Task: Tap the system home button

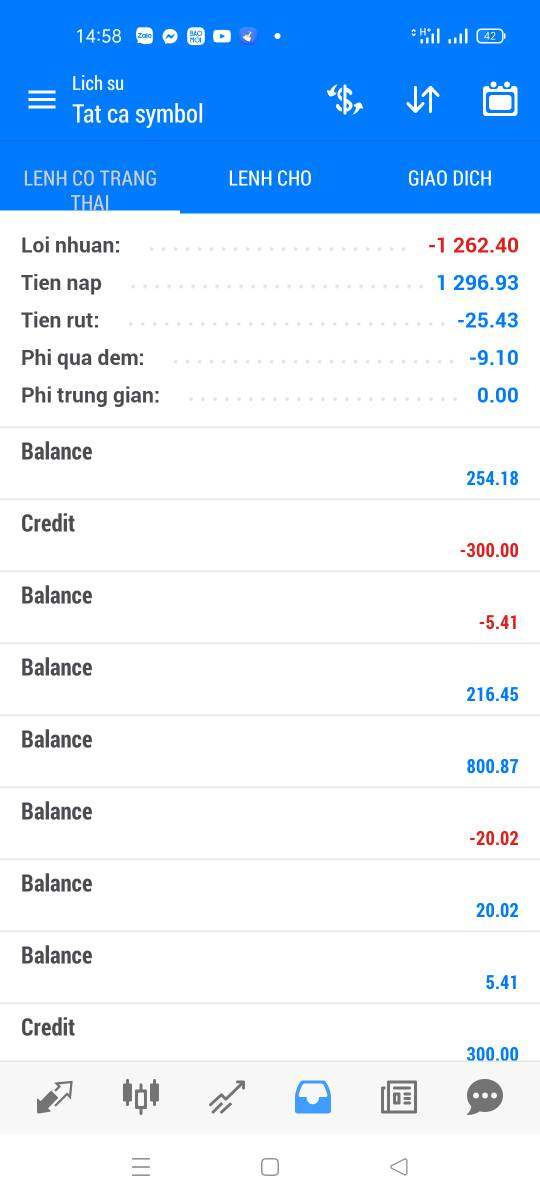Action: tap(269, 1166)
